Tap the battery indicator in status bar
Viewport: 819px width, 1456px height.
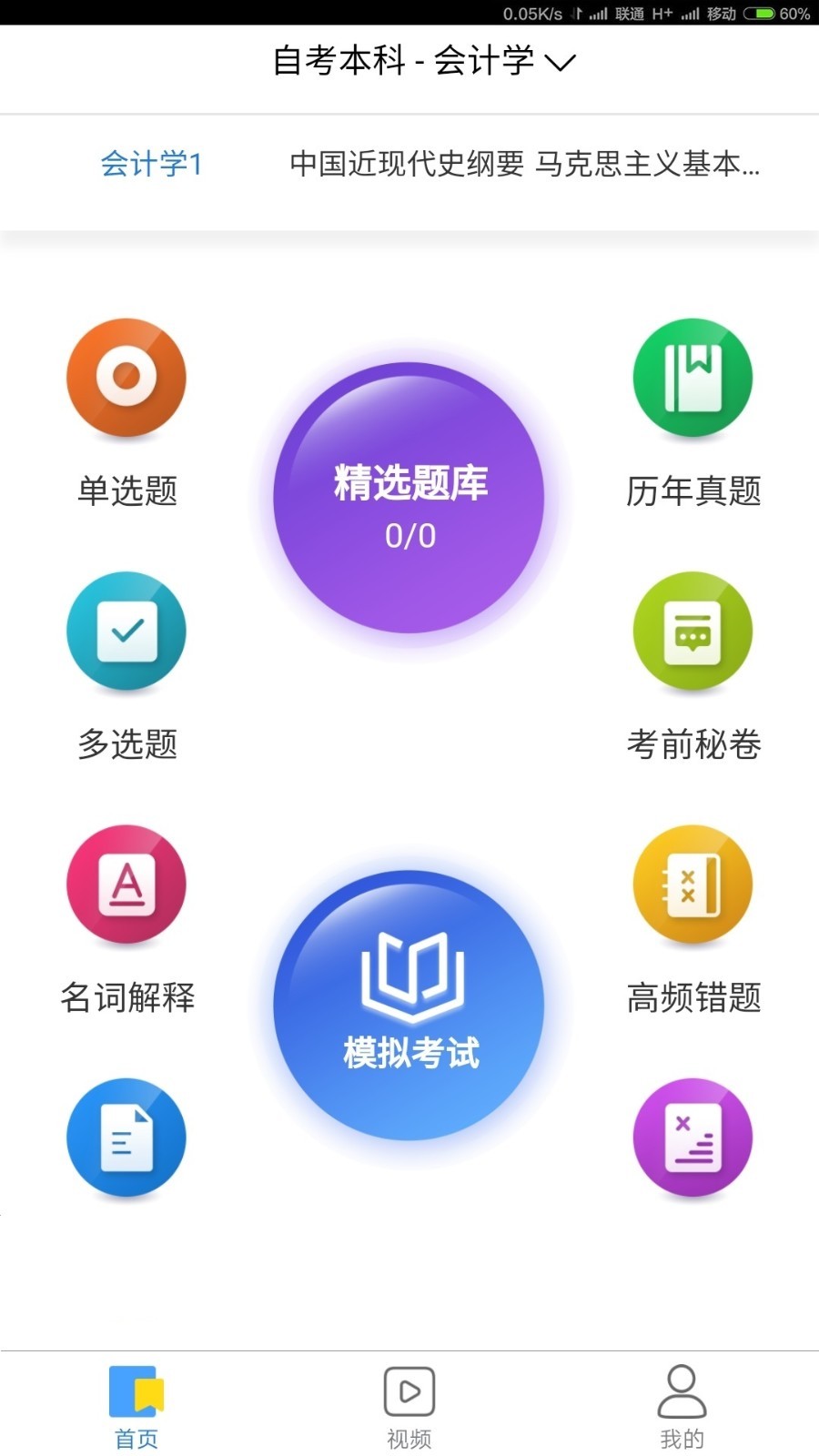pos(761,14)
